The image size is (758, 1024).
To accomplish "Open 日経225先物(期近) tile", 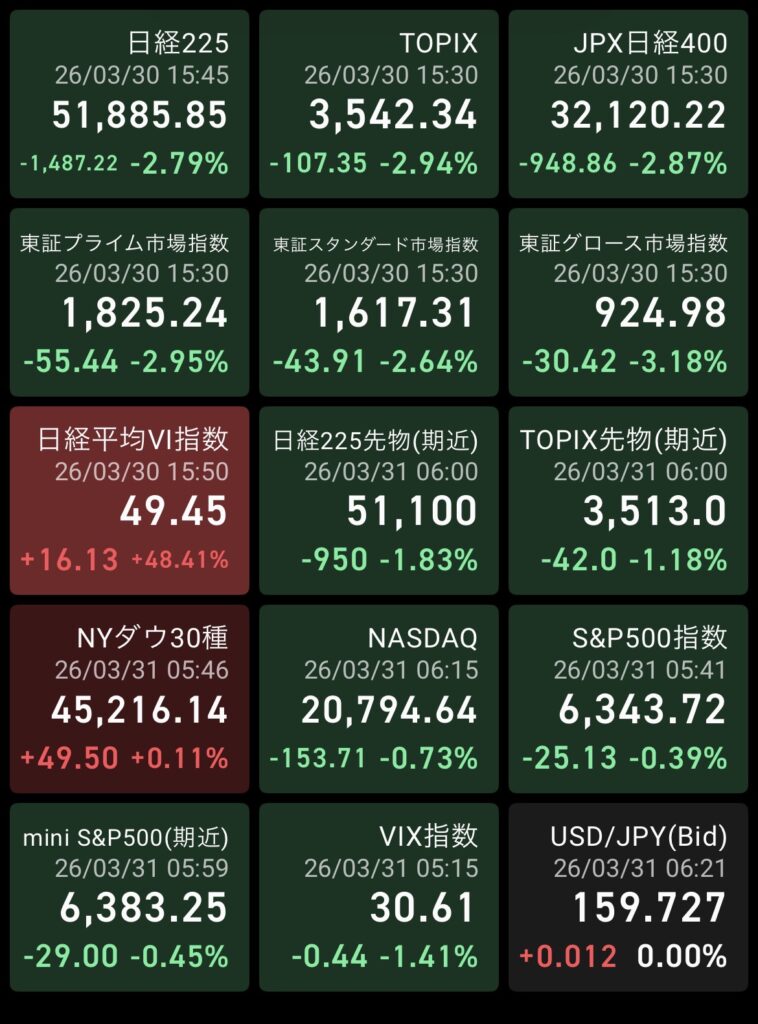I will pyautogui.click(x=378, y=500).
